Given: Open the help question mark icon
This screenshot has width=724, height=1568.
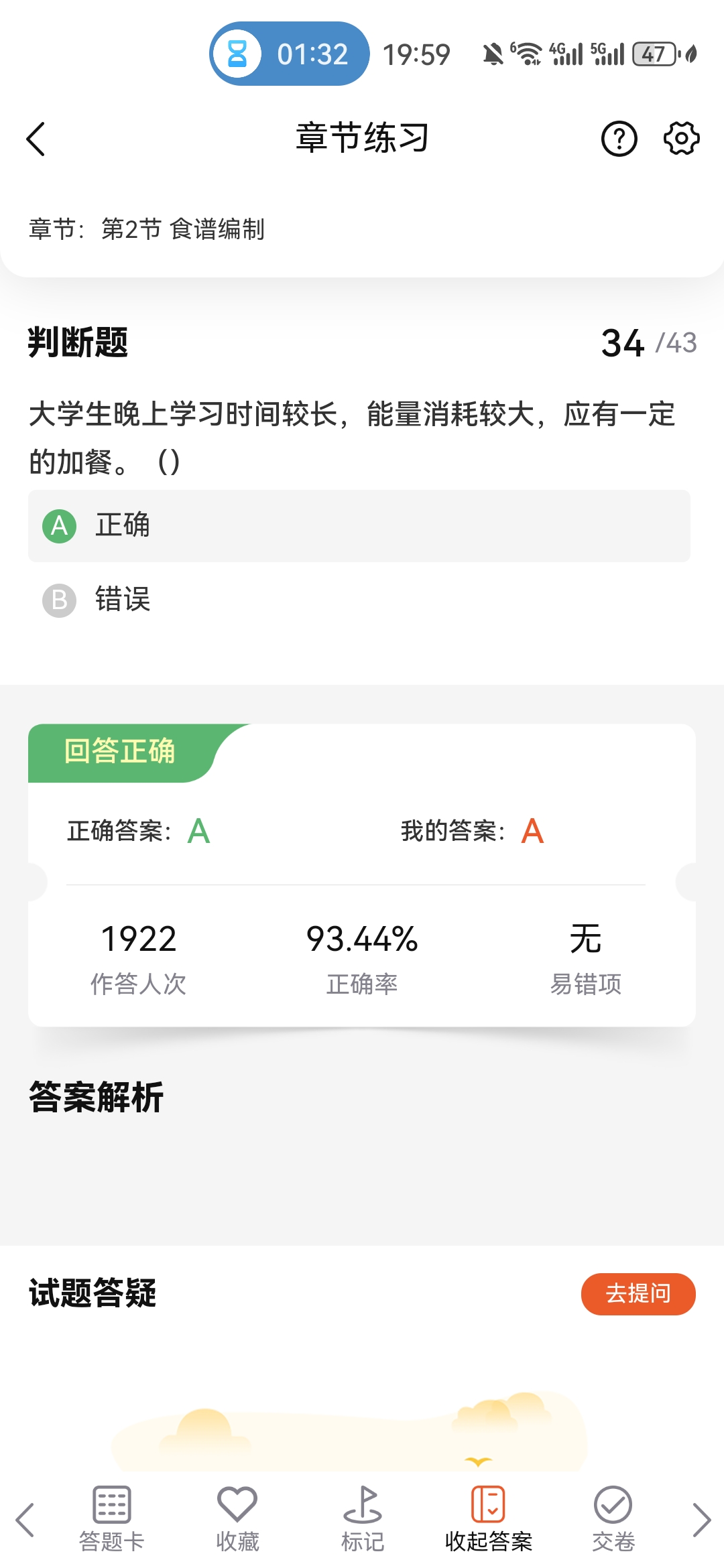Looking at the screenshot, I should pos(619,139).
